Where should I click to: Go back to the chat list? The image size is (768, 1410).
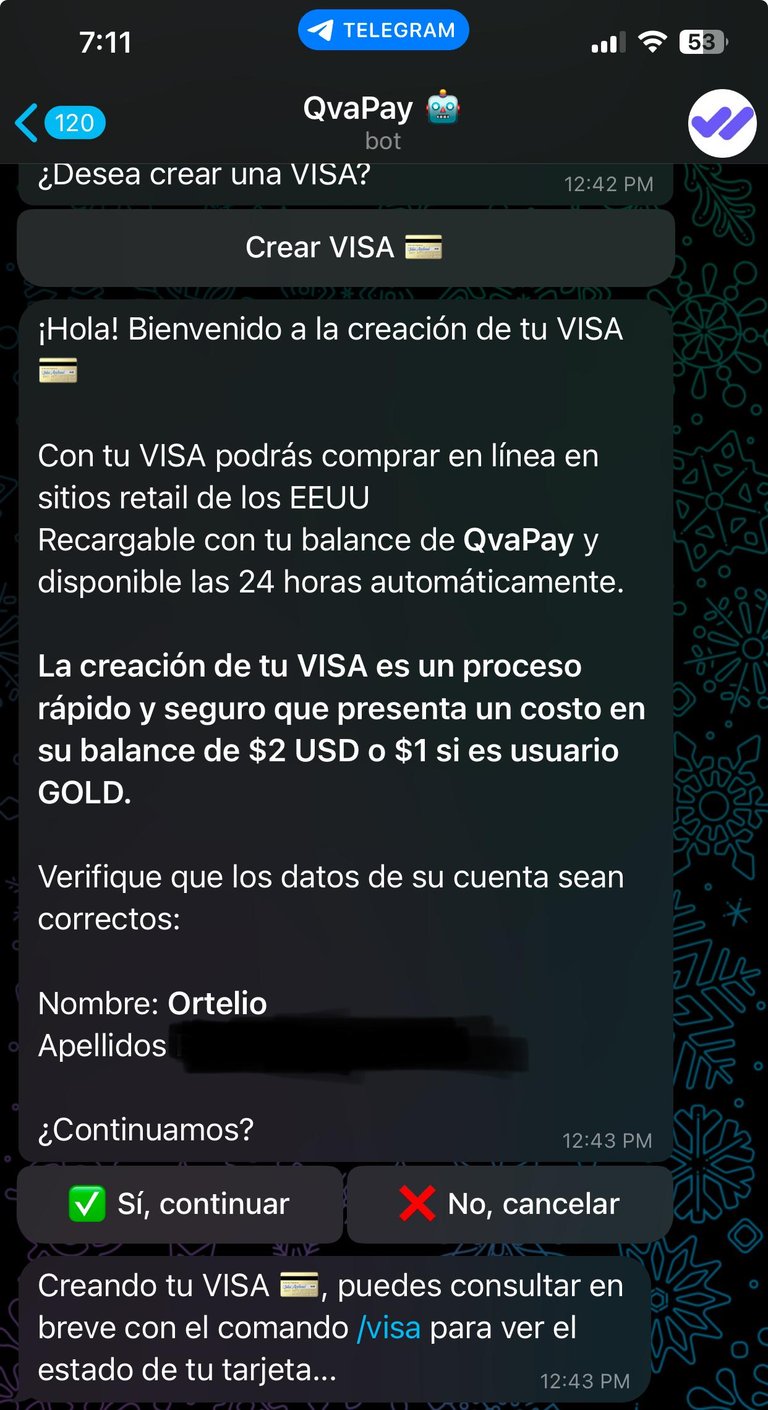[x=60, y=123]
